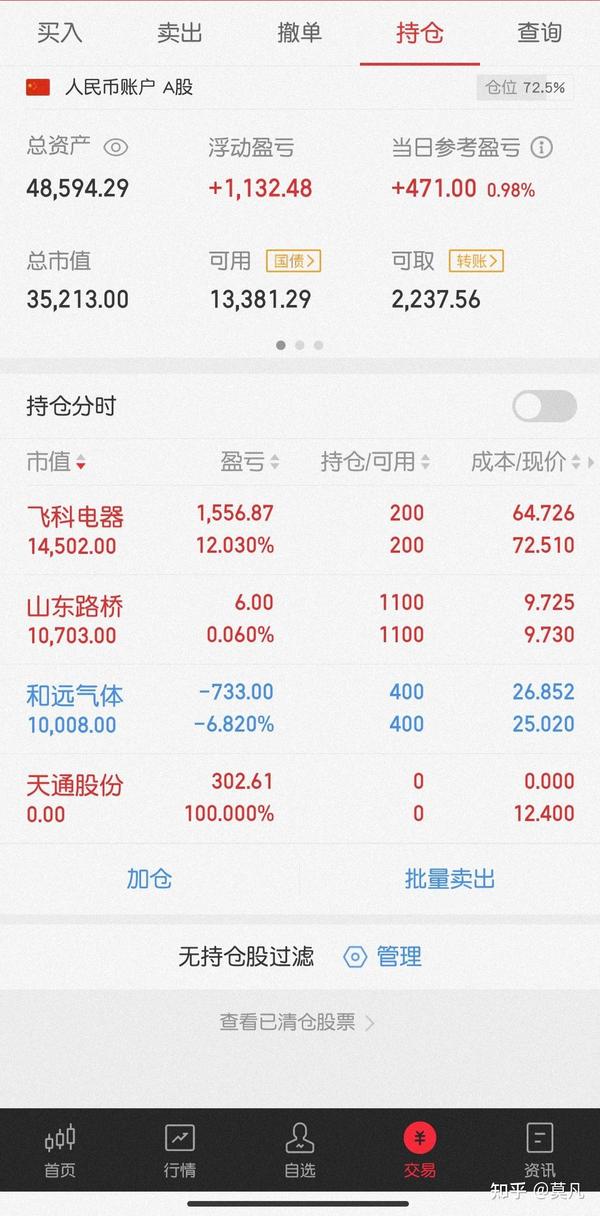The height and width of the screenshot is (1216, 600).
Task: View 查看已清仓股票 list
Action: 298,1022
